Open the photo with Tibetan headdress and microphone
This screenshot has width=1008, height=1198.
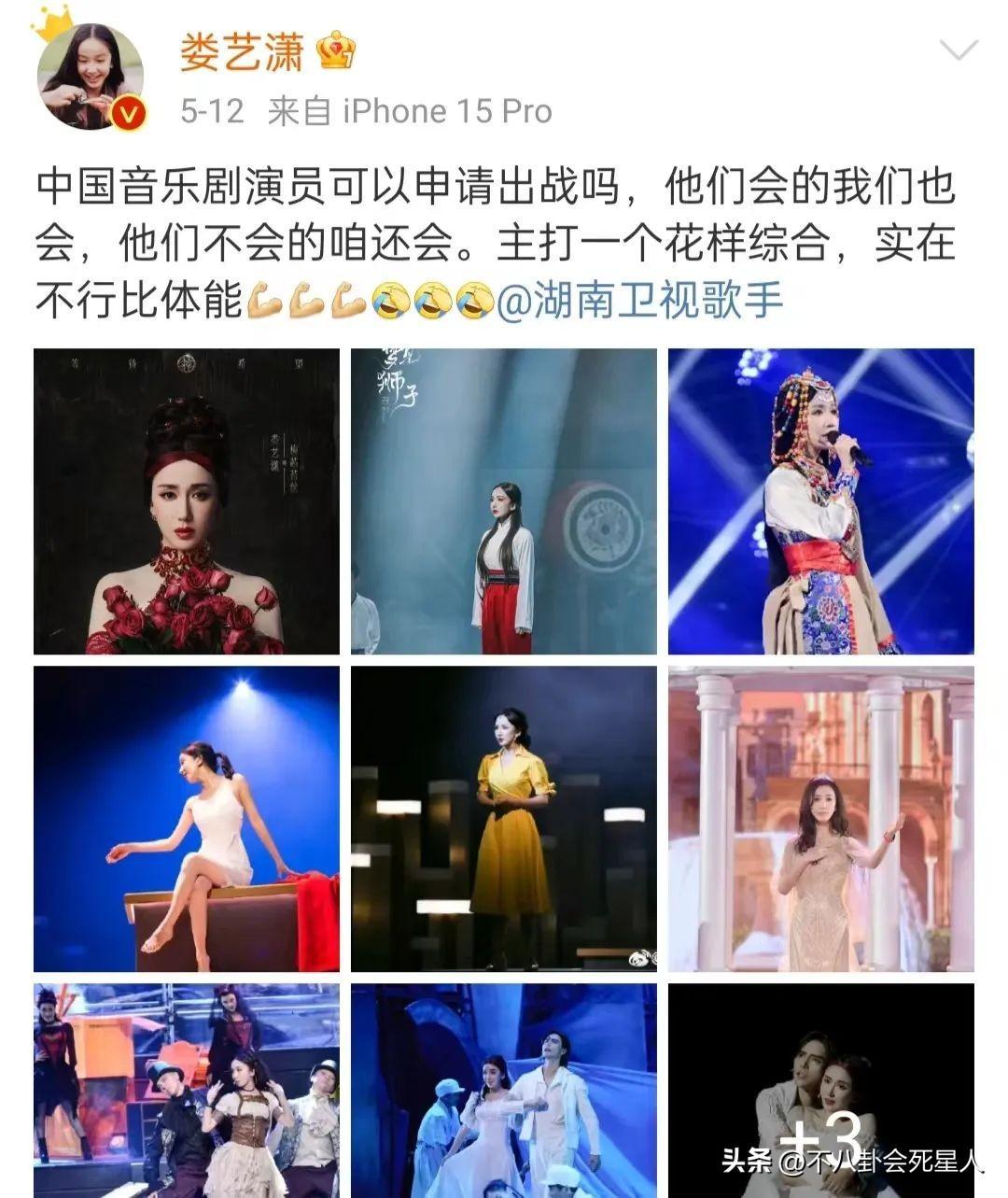(821, 501)
